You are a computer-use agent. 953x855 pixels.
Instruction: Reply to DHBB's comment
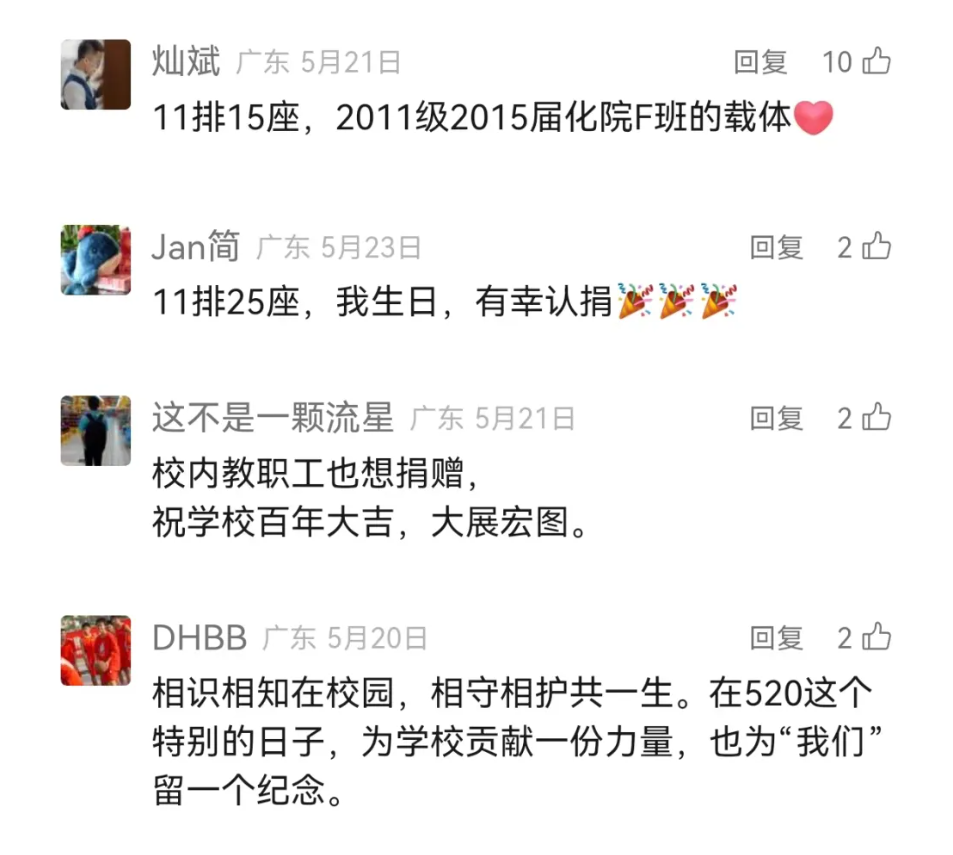776,638
